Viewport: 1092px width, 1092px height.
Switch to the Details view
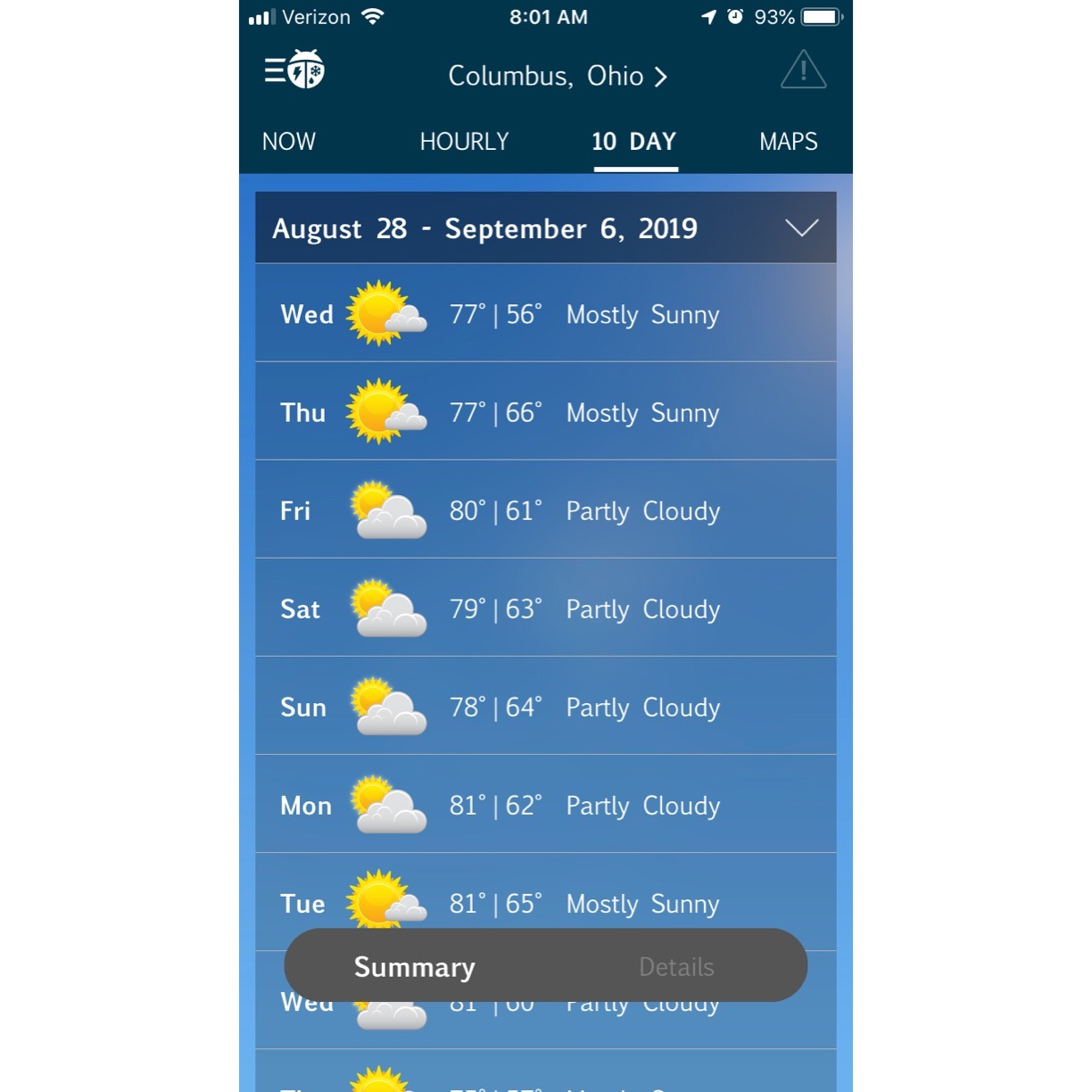click(676, 967)
